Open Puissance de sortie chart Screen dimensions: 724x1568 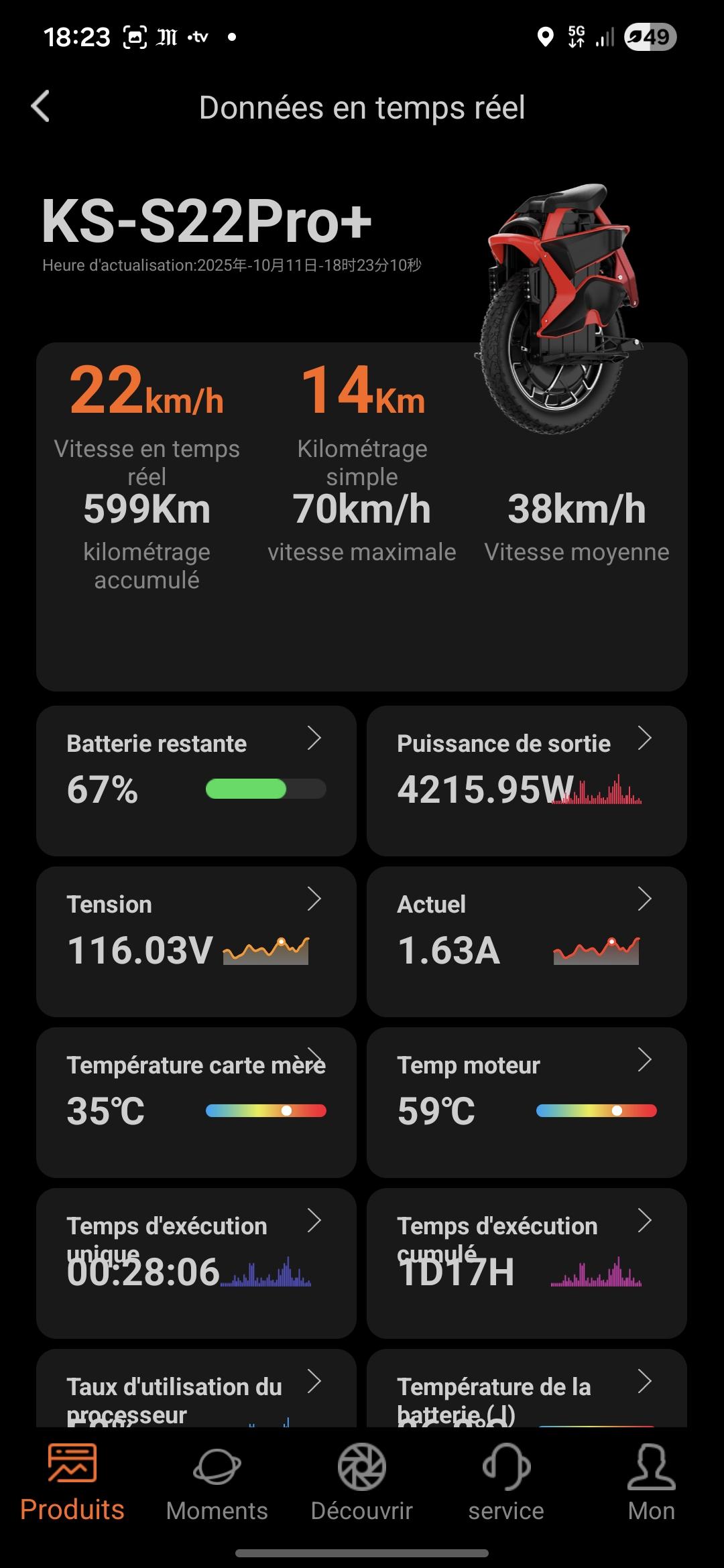click(x=526, y=780)
